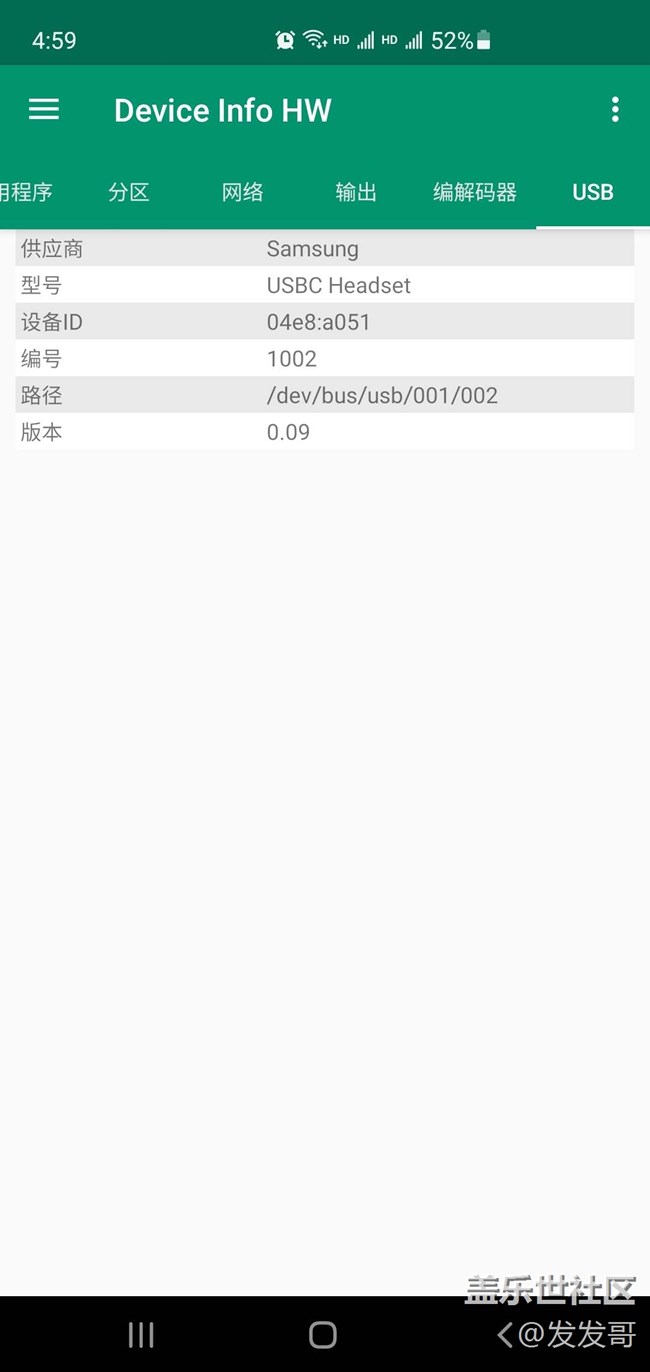The height and width of the screenshot is (1372, 650).
Task: Go to the 编解码器 tab
Action: pyautogui.click(x=475, y=192)
